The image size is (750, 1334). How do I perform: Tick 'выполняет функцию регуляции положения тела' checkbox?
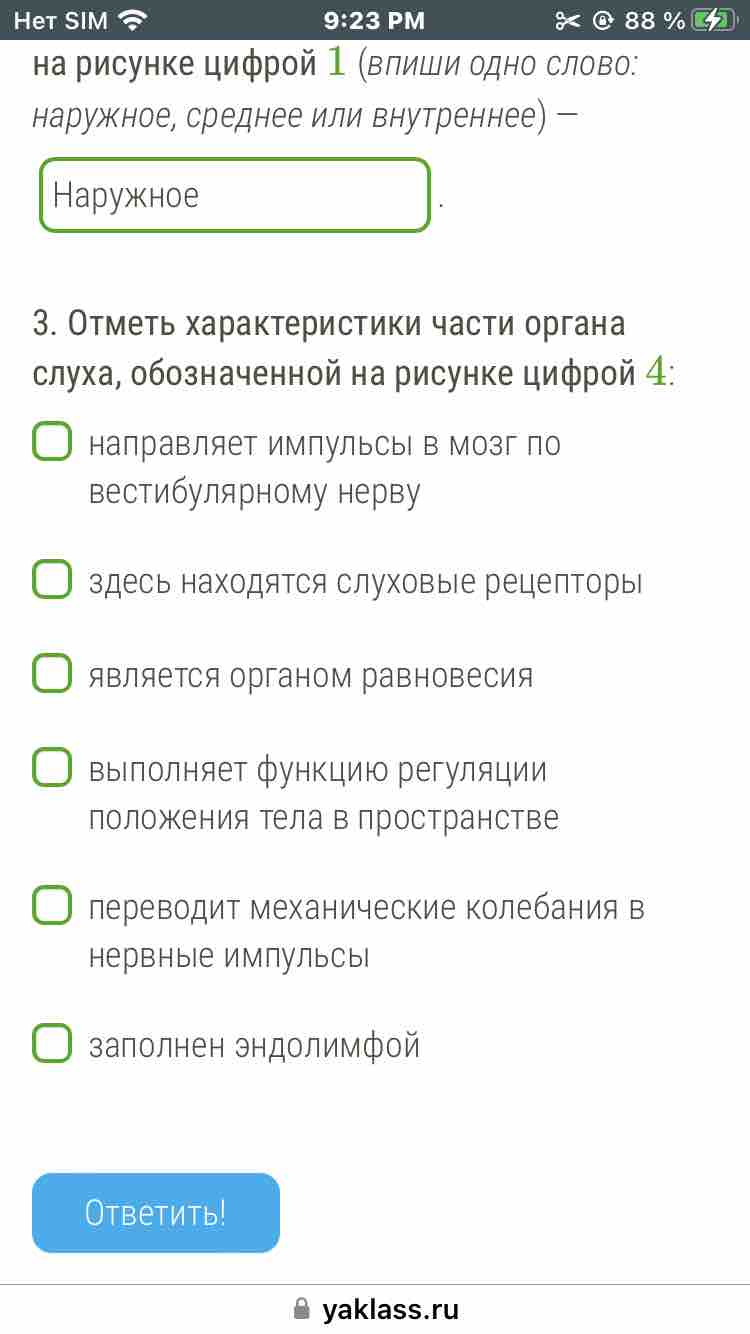pos(52,767)
